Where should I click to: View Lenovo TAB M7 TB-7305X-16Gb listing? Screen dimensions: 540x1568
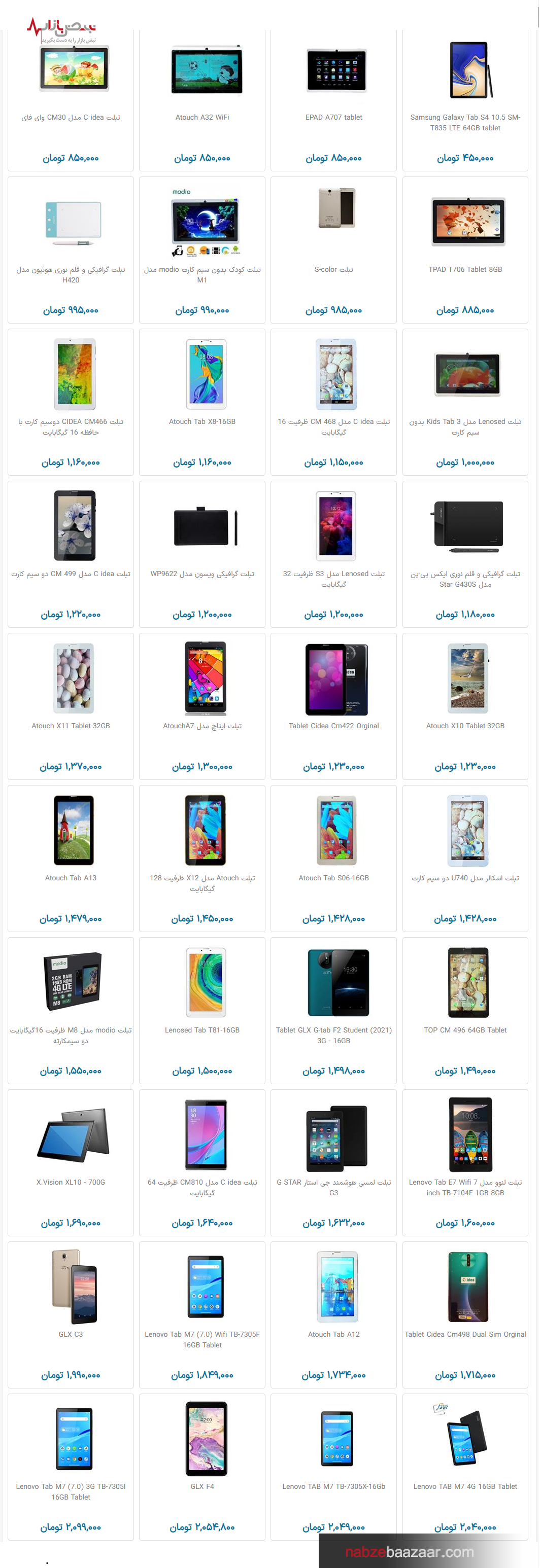[333, 1486]
